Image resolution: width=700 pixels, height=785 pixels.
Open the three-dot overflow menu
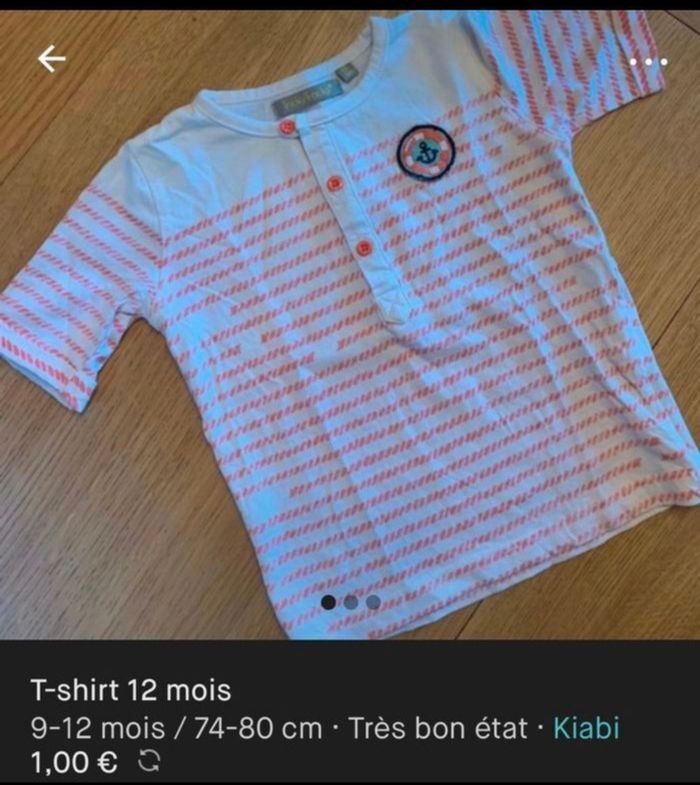(x=648, y=62)
